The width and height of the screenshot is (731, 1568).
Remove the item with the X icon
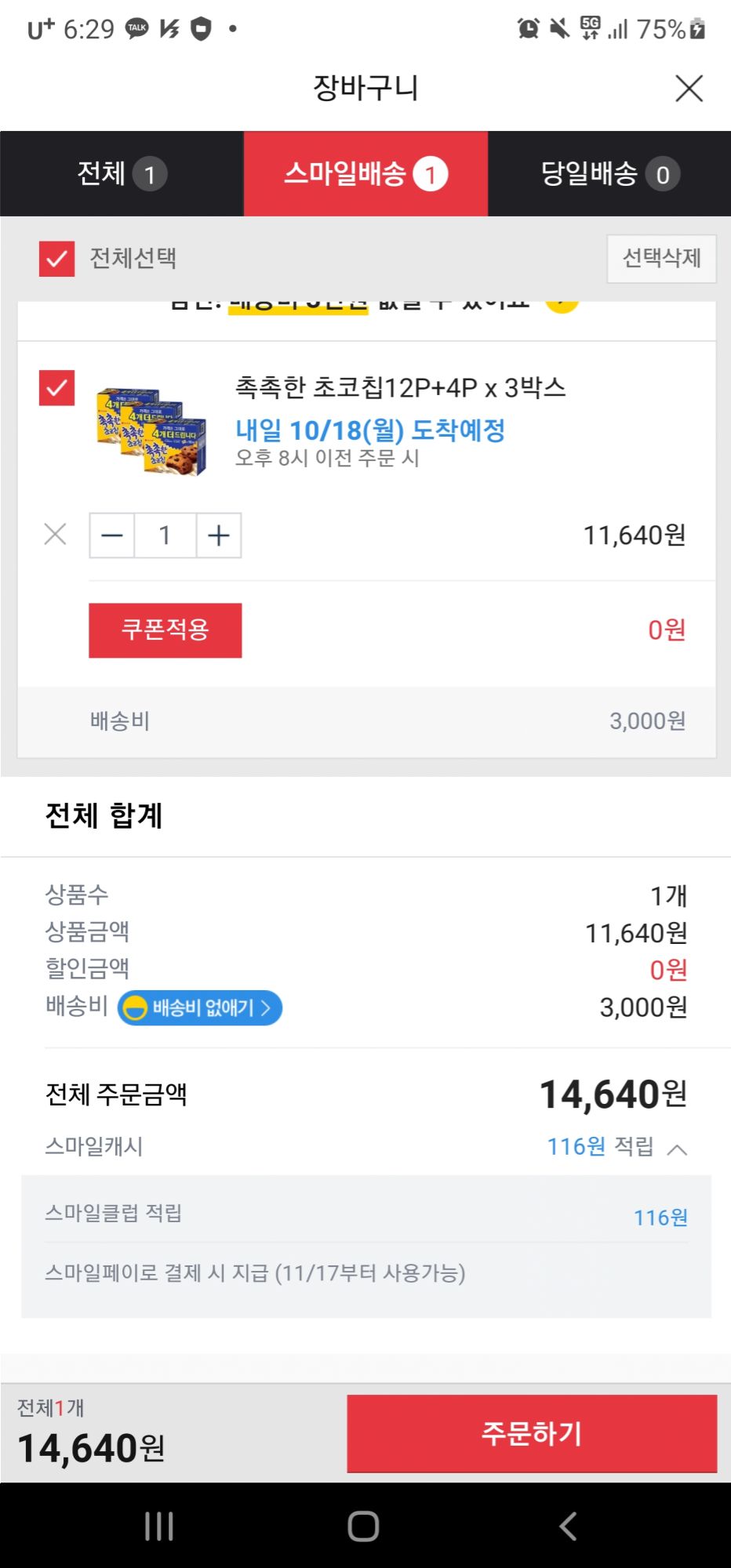pyautogui.click(x=55, y=535)
